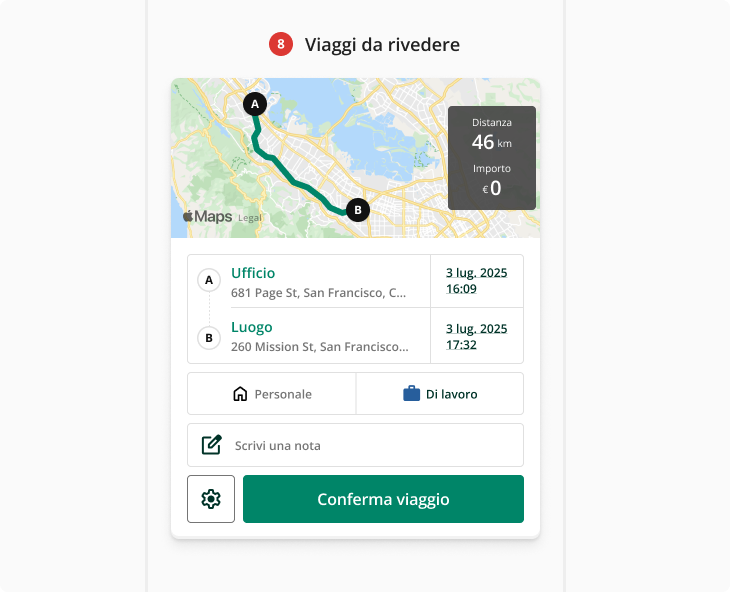Select the Di lavoro trip category
730x592 pixels.
click(440, 394)
